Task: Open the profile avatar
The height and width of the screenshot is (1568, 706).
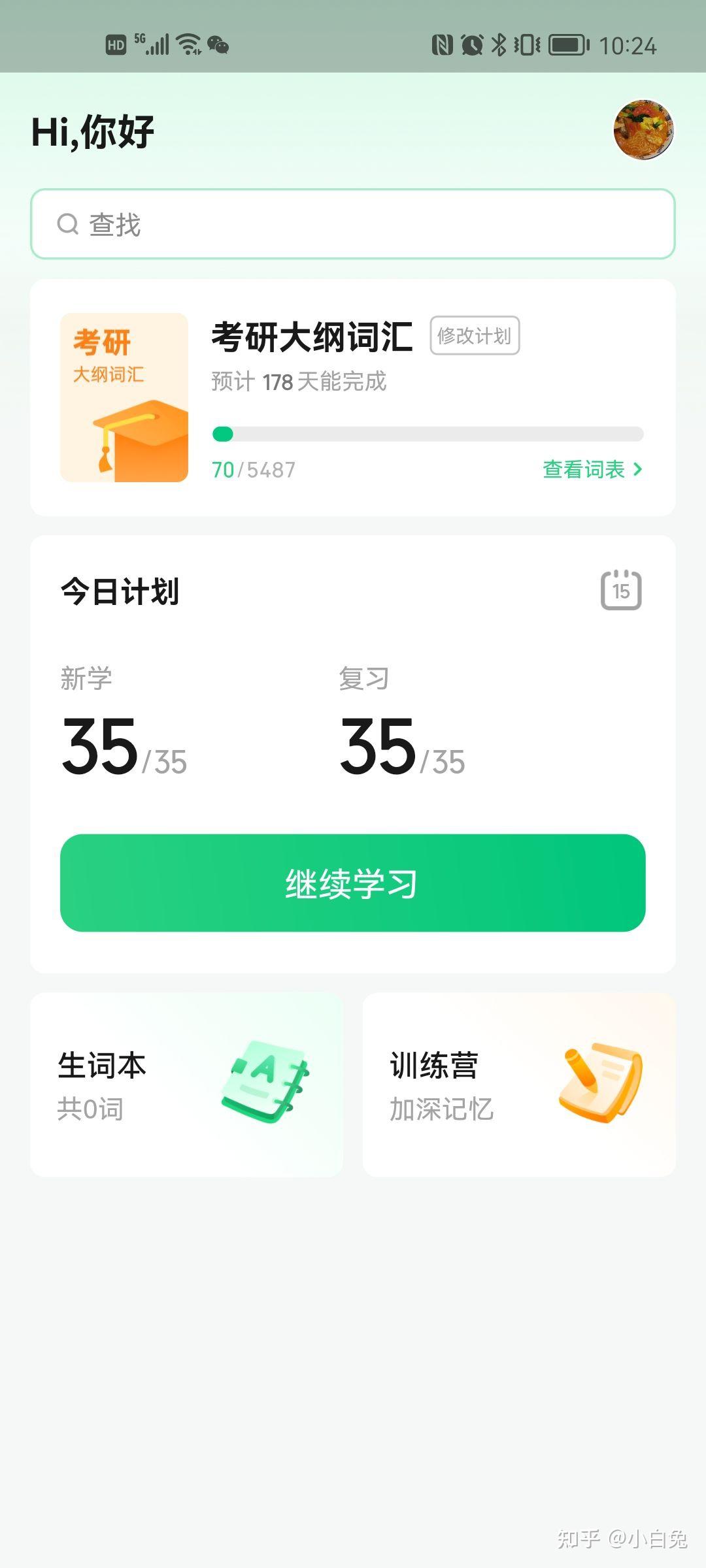Action: [643, 130]
